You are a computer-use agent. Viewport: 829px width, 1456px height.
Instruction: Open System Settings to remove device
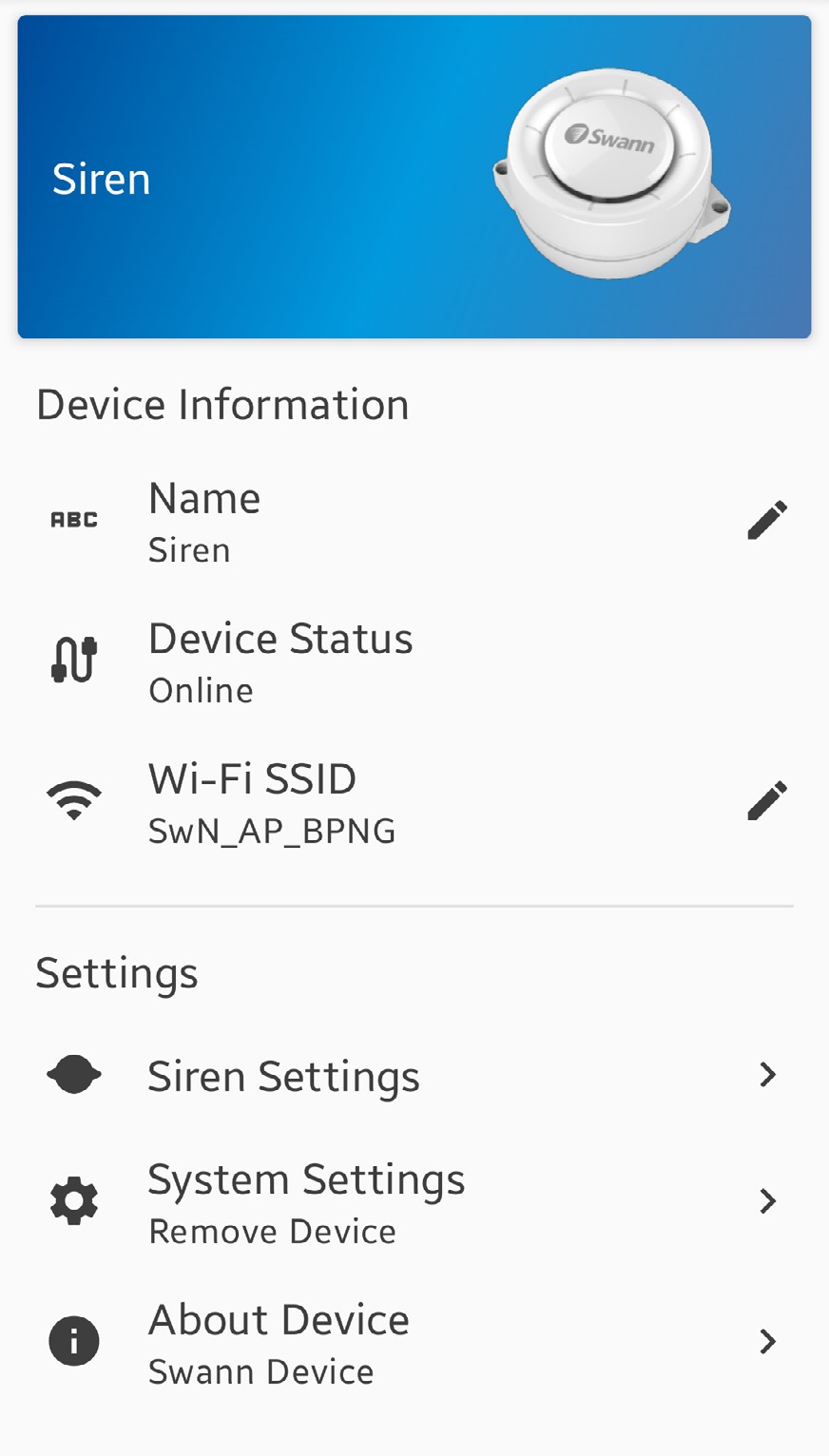click(414, 1201)
